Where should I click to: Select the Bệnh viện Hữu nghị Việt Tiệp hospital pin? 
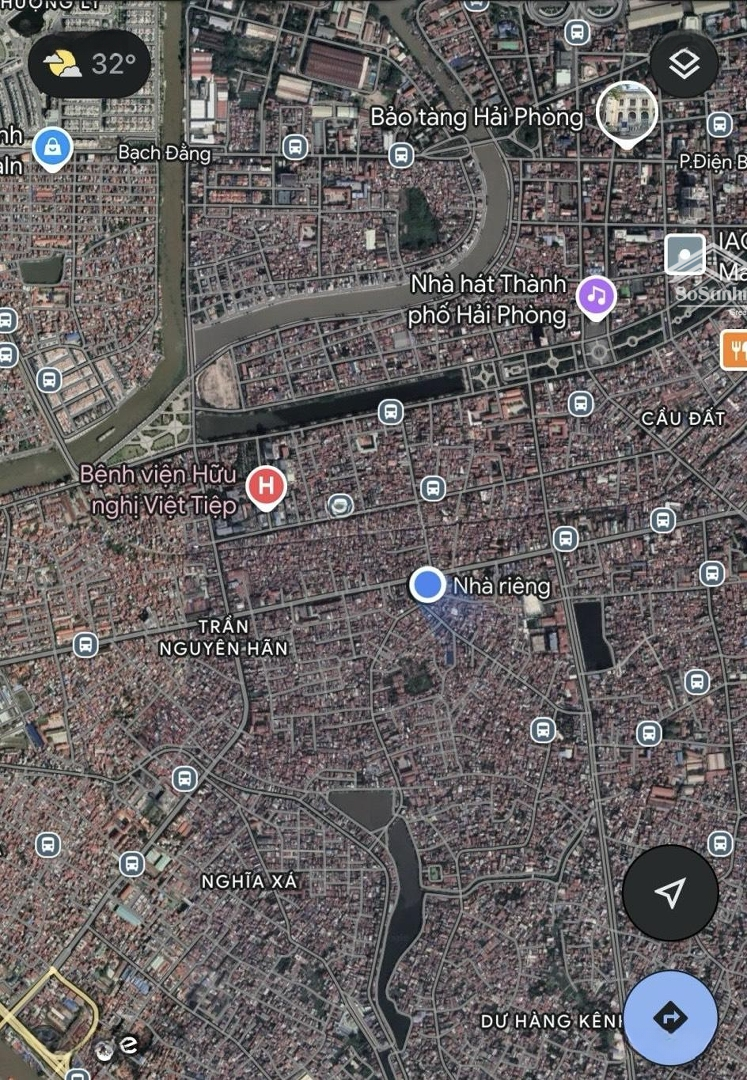(x=266, y=487)
